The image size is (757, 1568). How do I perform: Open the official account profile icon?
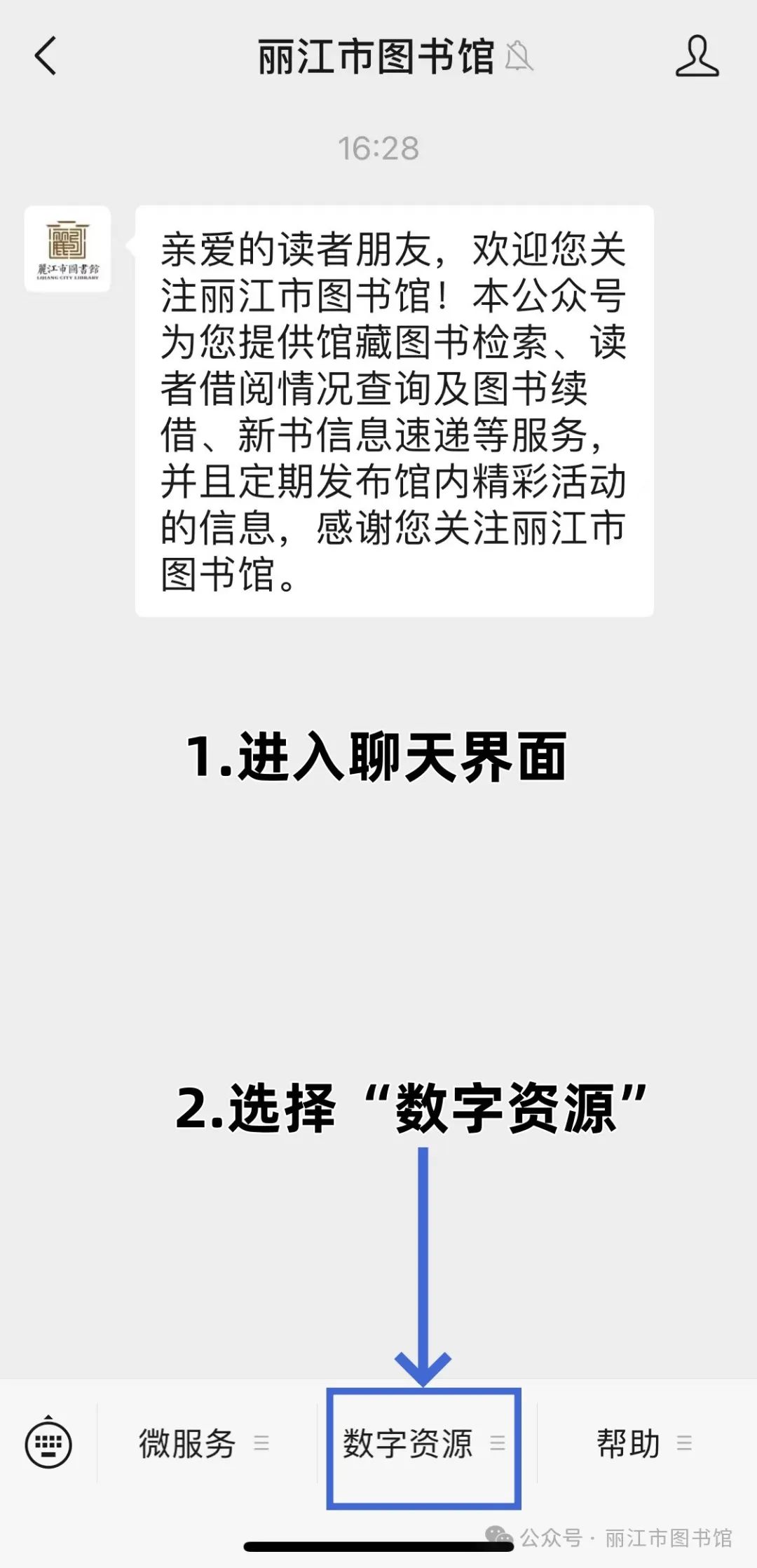point(697,56)
